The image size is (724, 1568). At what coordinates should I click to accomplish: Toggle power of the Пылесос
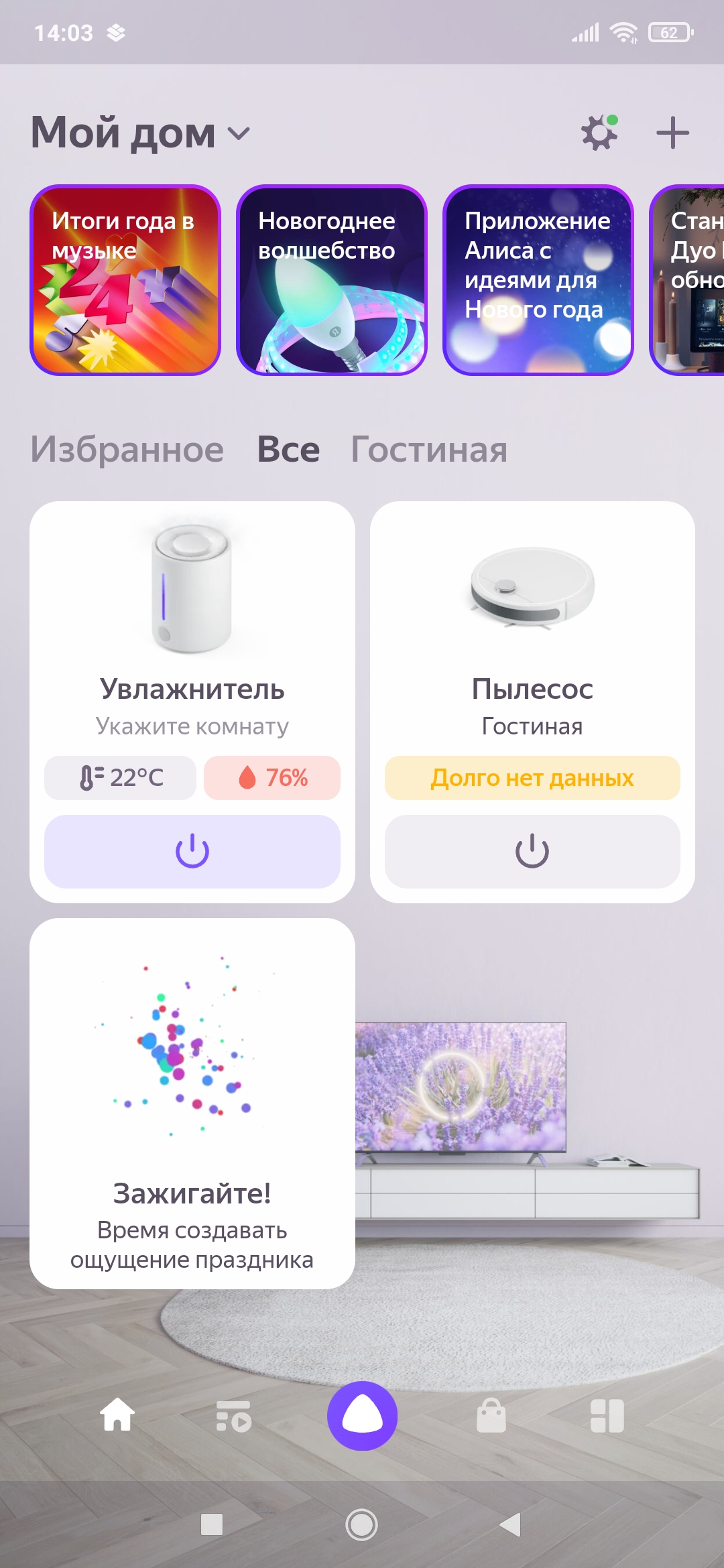click(532, 851)
